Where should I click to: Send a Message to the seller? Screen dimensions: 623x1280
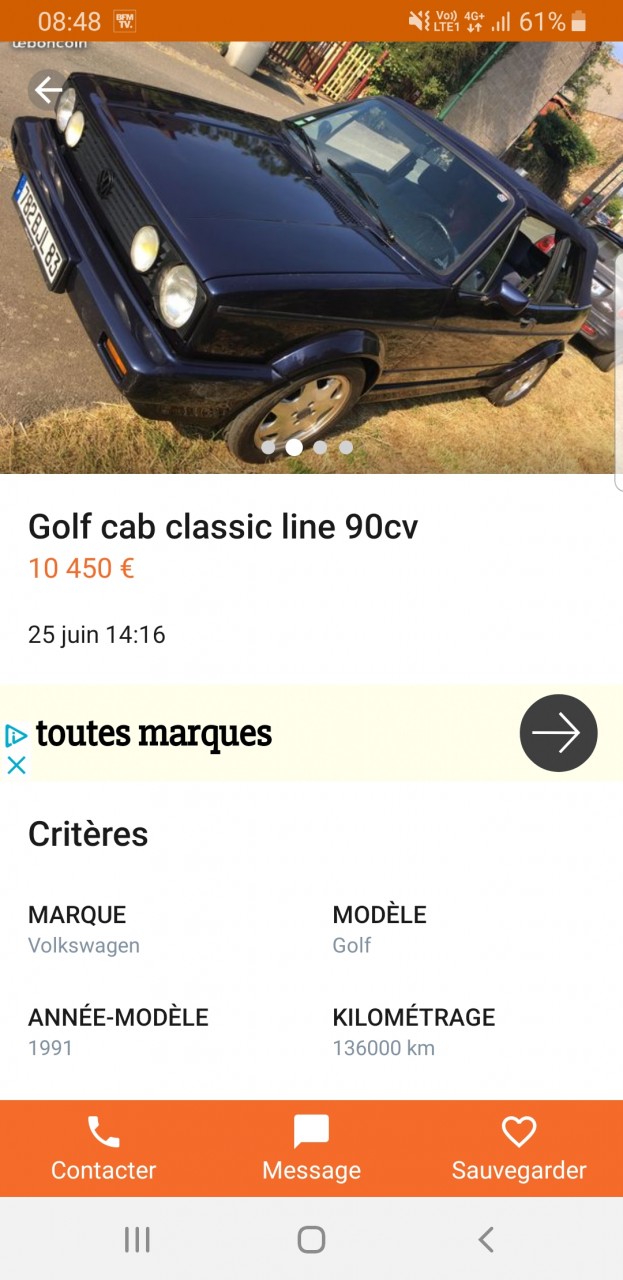click(311, 1148)
